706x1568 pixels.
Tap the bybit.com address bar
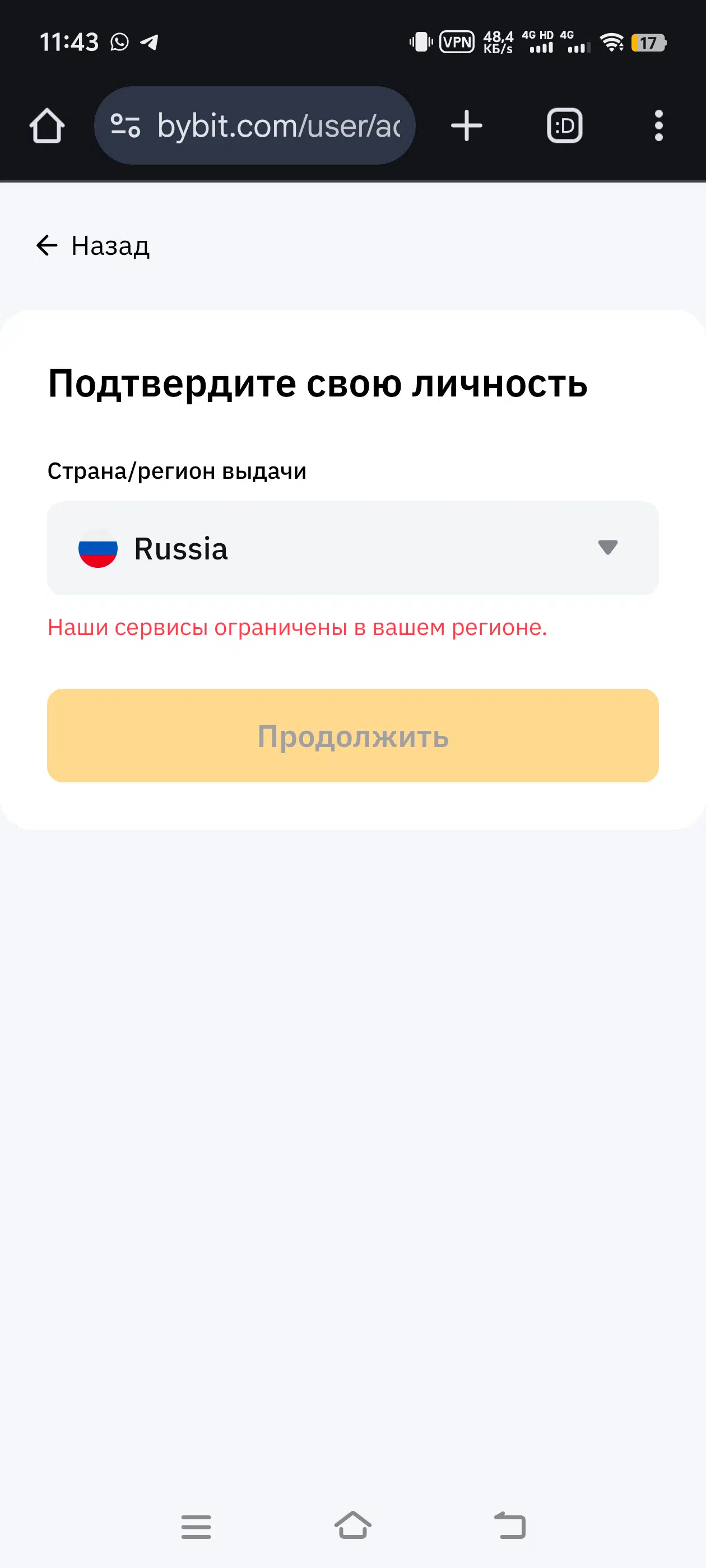(x=254, y=125)
